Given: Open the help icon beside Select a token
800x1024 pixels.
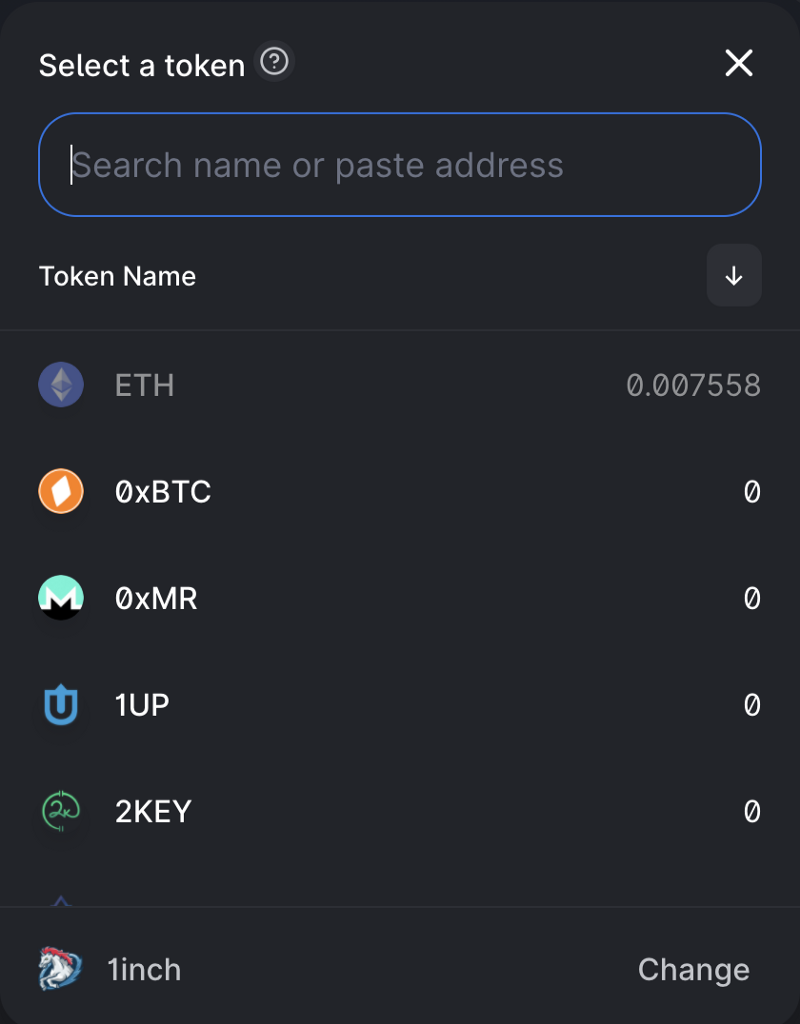Looking at the screenshot, I should [x=274, y=63].
